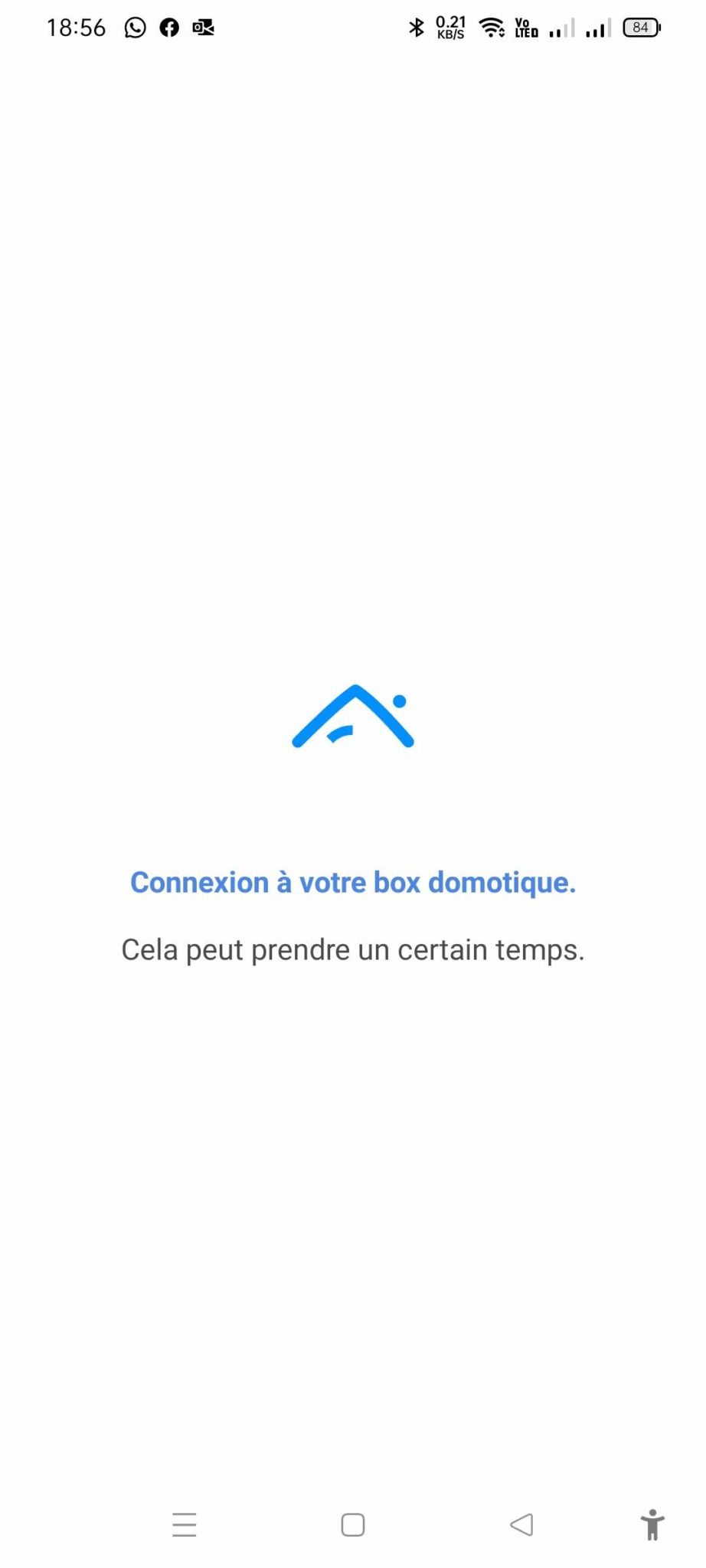Open the accessibility shortcut button
The width and height of the screenshot is (706, 1568).
pos(652,1524)
